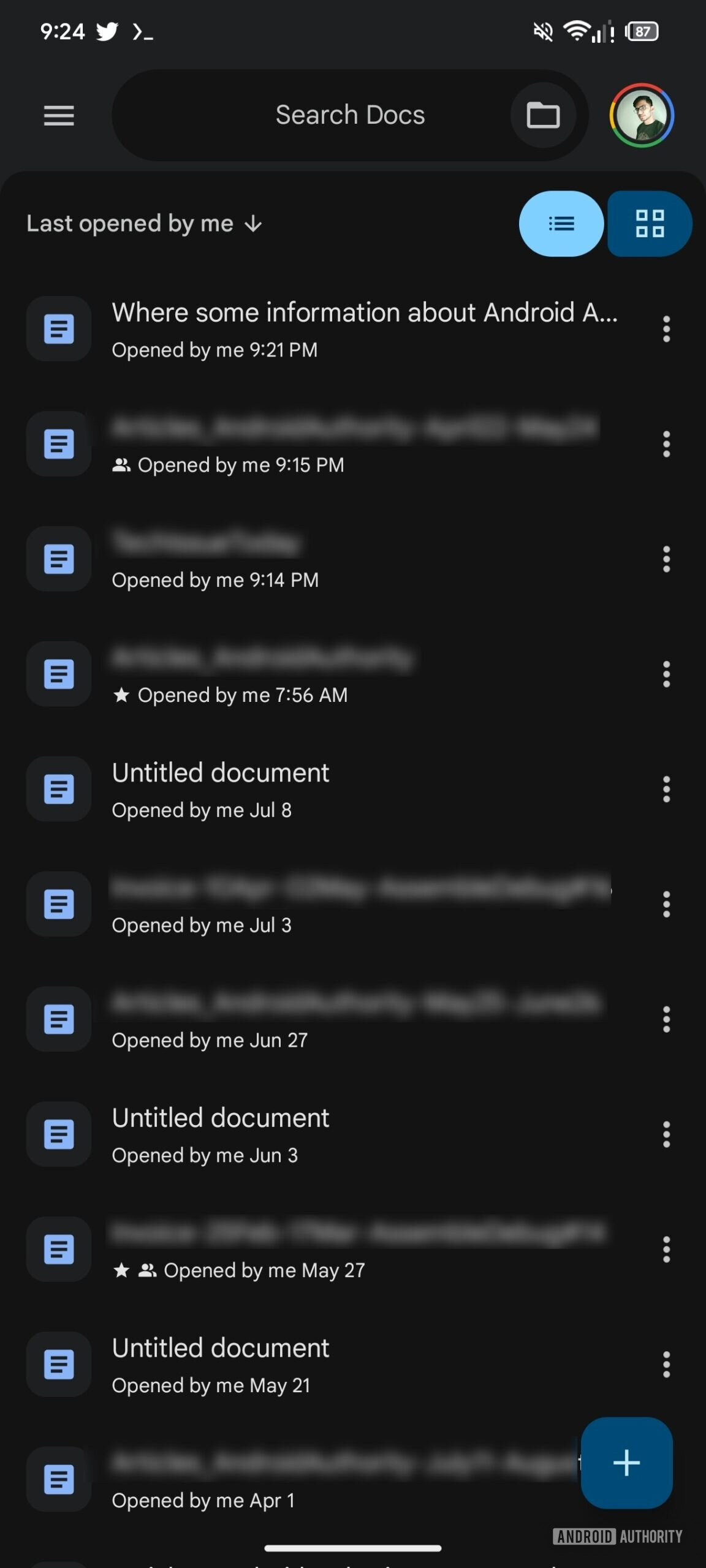706x1568 pixels.
Task: Switch to grid view
Action: pos(649,224)
